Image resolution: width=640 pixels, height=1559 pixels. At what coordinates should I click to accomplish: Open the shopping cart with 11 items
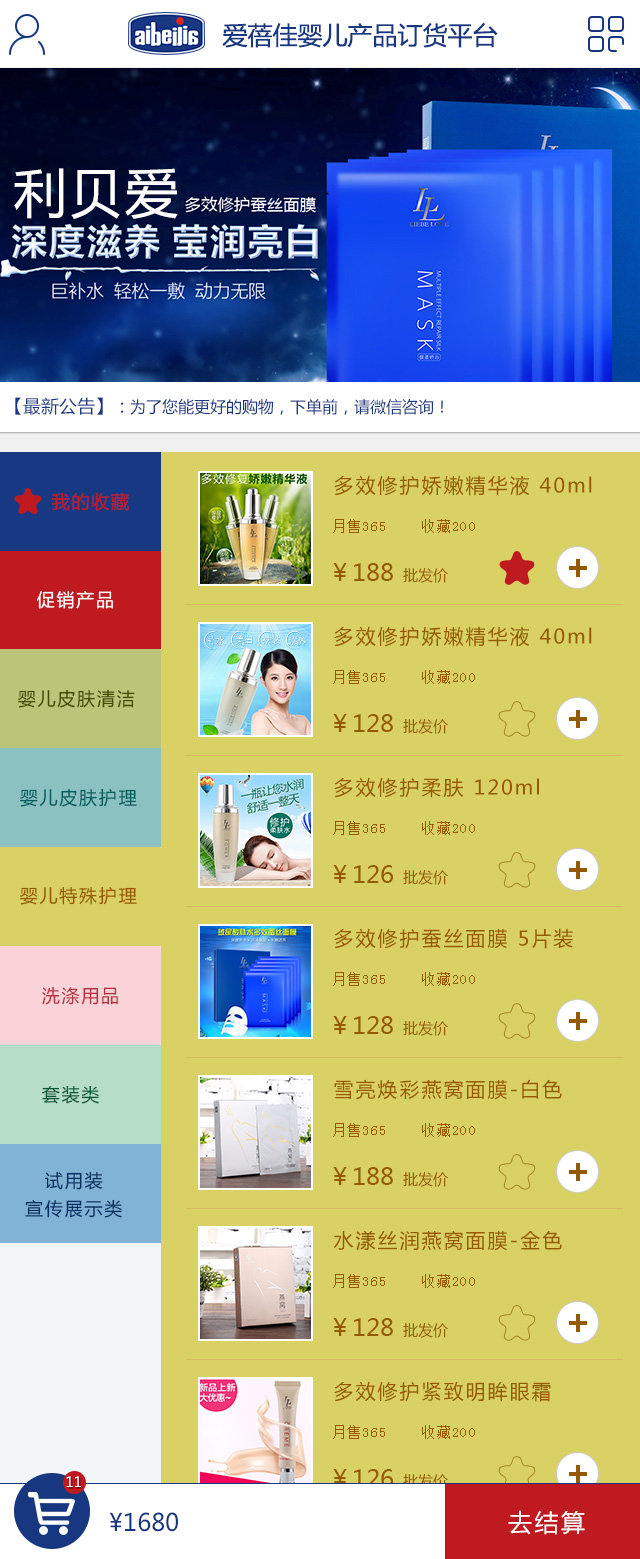pos(52,1511)
